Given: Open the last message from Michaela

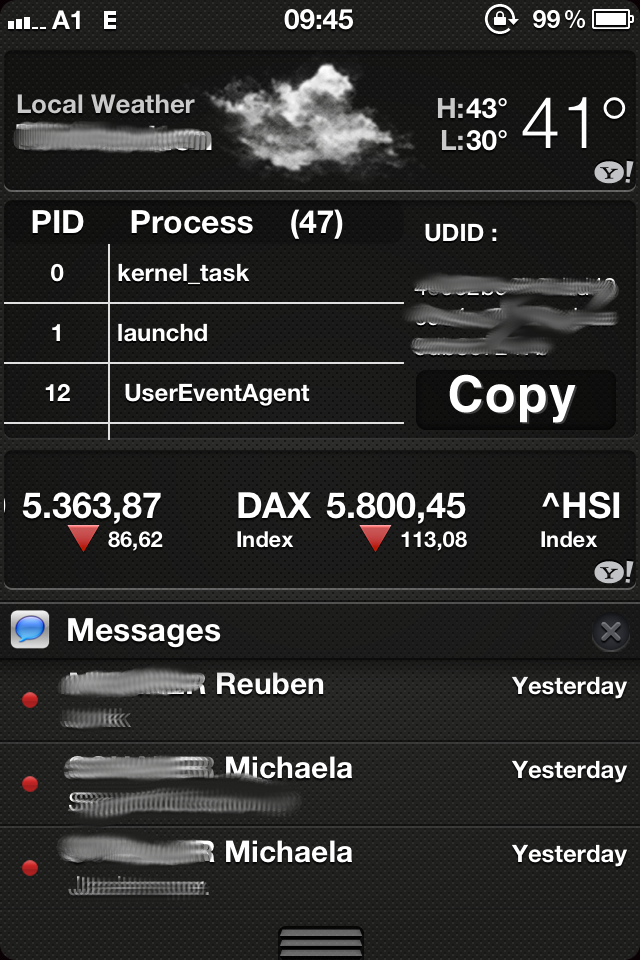Looking at the screenshot, I should tap(320, 866).
